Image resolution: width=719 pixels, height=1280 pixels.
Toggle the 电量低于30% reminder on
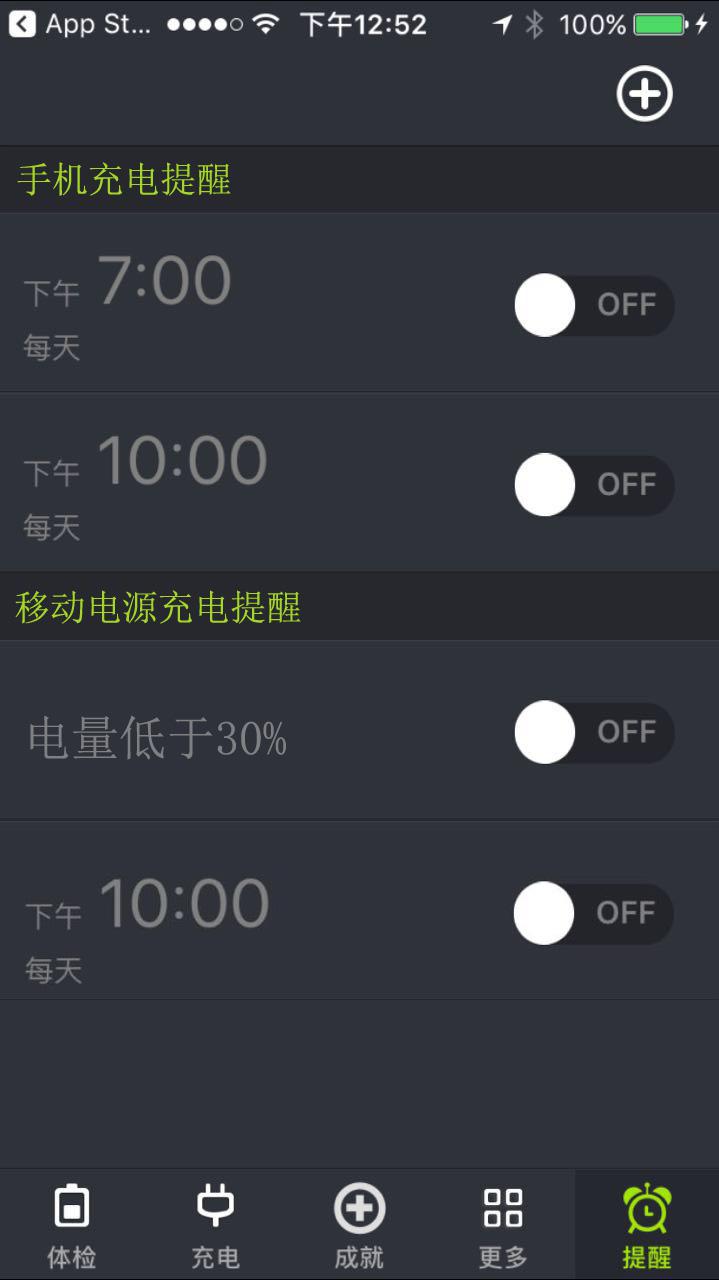click(x=594, y=732)
